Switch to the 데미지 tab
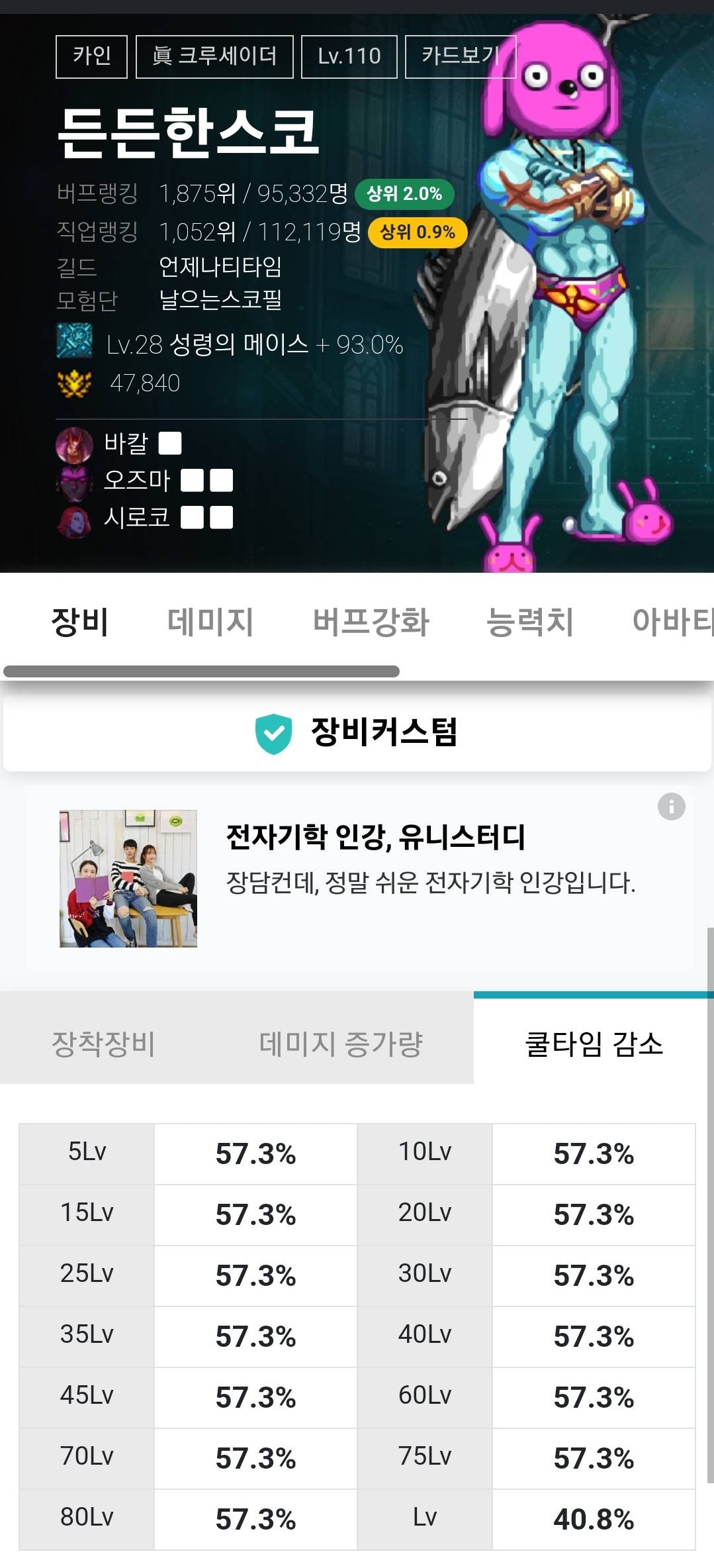The image size is (714, 1568). (x=210, y=622)
